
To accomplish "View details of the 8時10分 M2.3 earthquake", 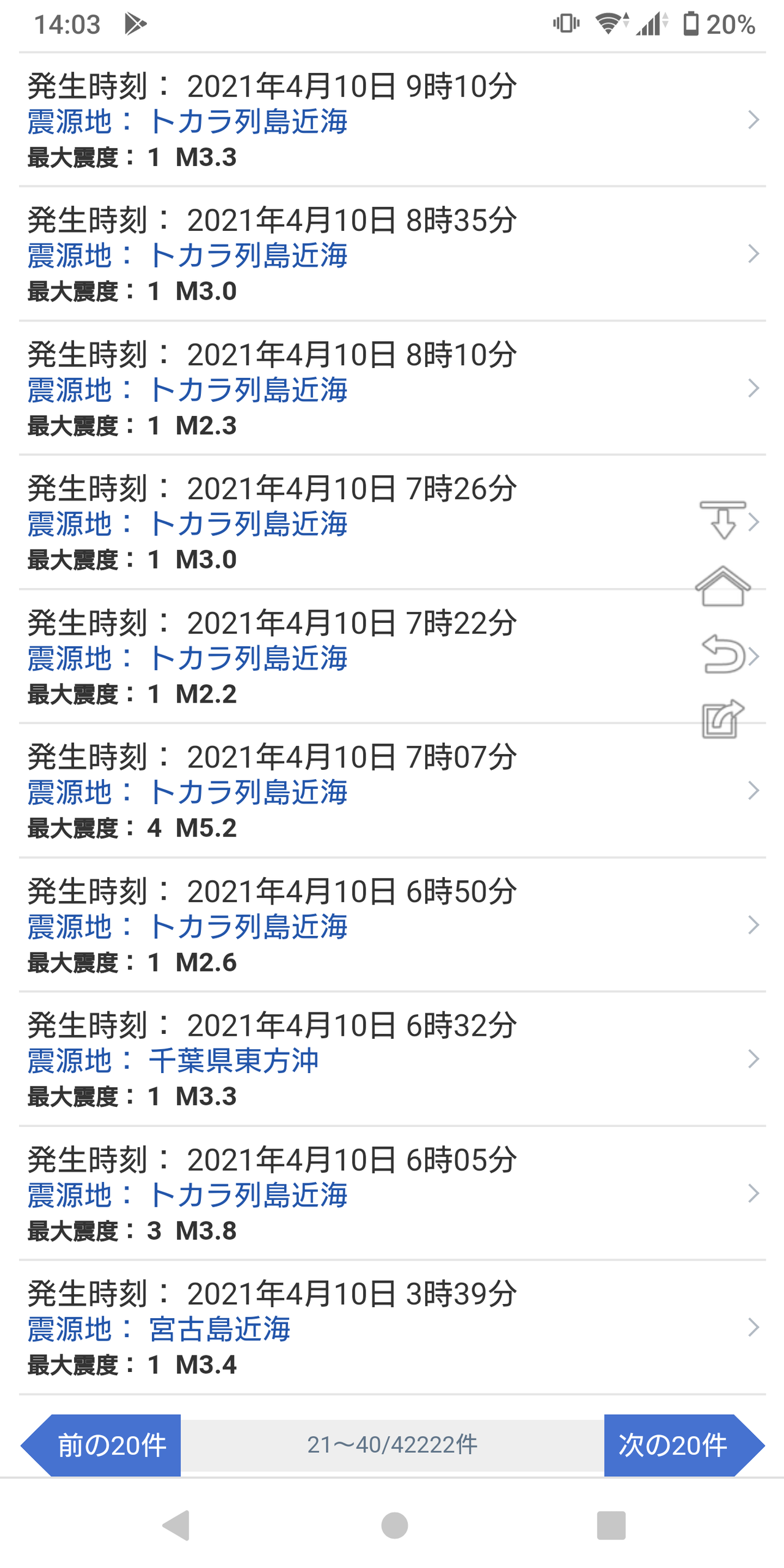I will coord(367,388).
